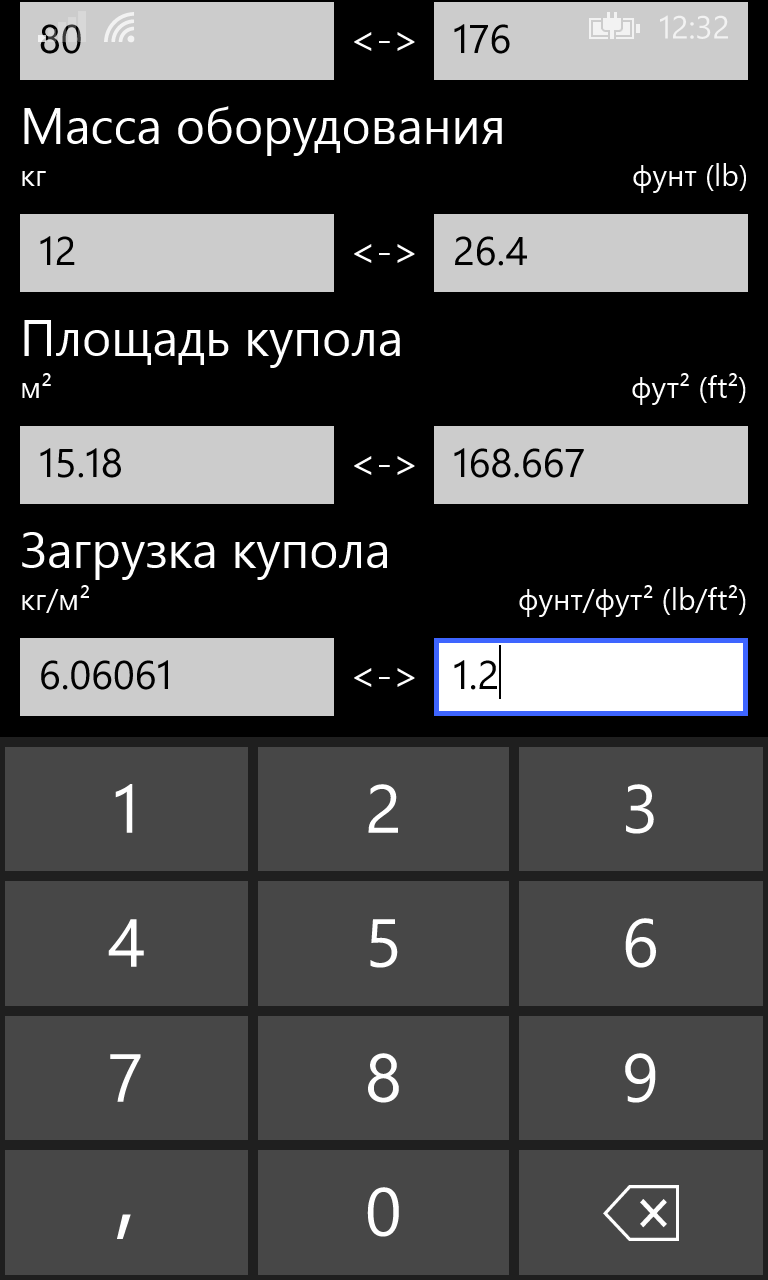Edit the equipment mass field in pounds
The image size is (768, 1280).
[x=590, y=253]
